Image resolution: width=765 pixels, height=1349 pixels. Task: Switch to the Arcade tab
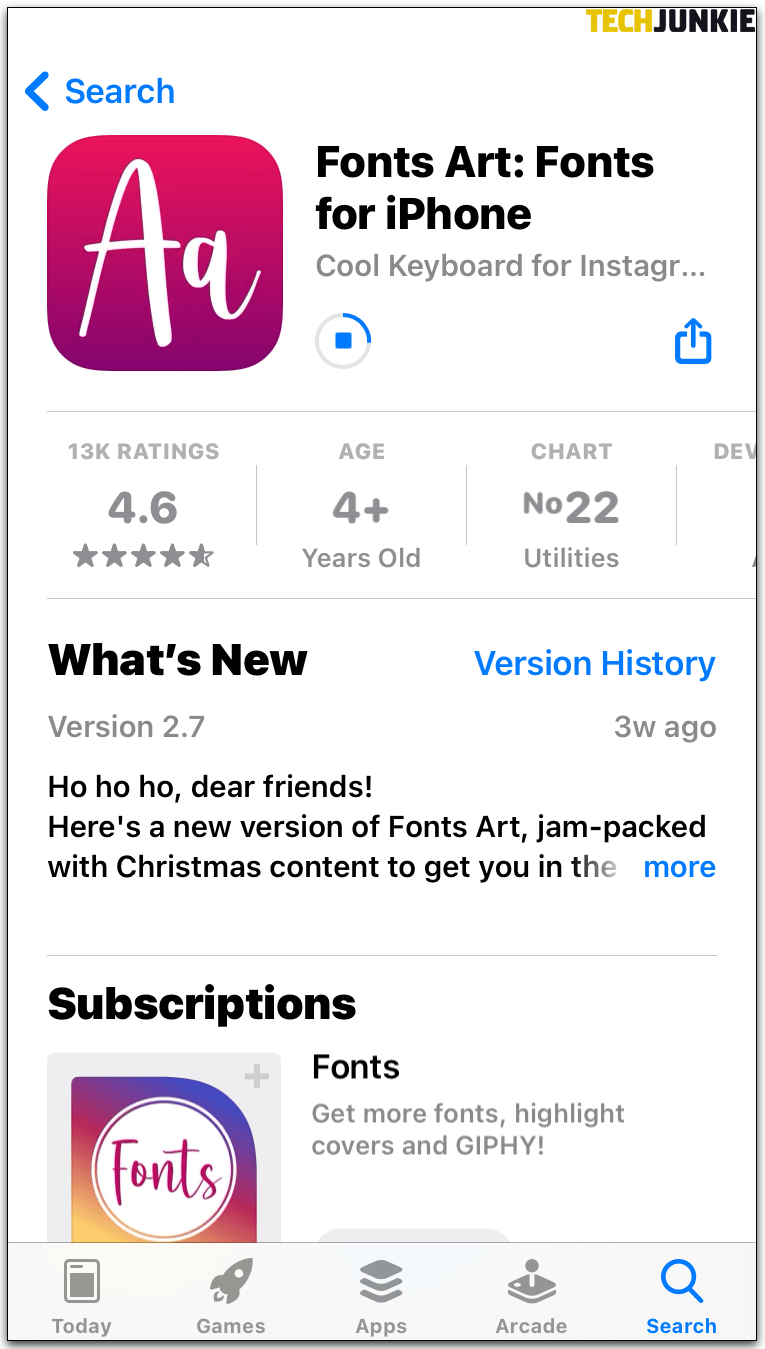(x=531, y=1296)
